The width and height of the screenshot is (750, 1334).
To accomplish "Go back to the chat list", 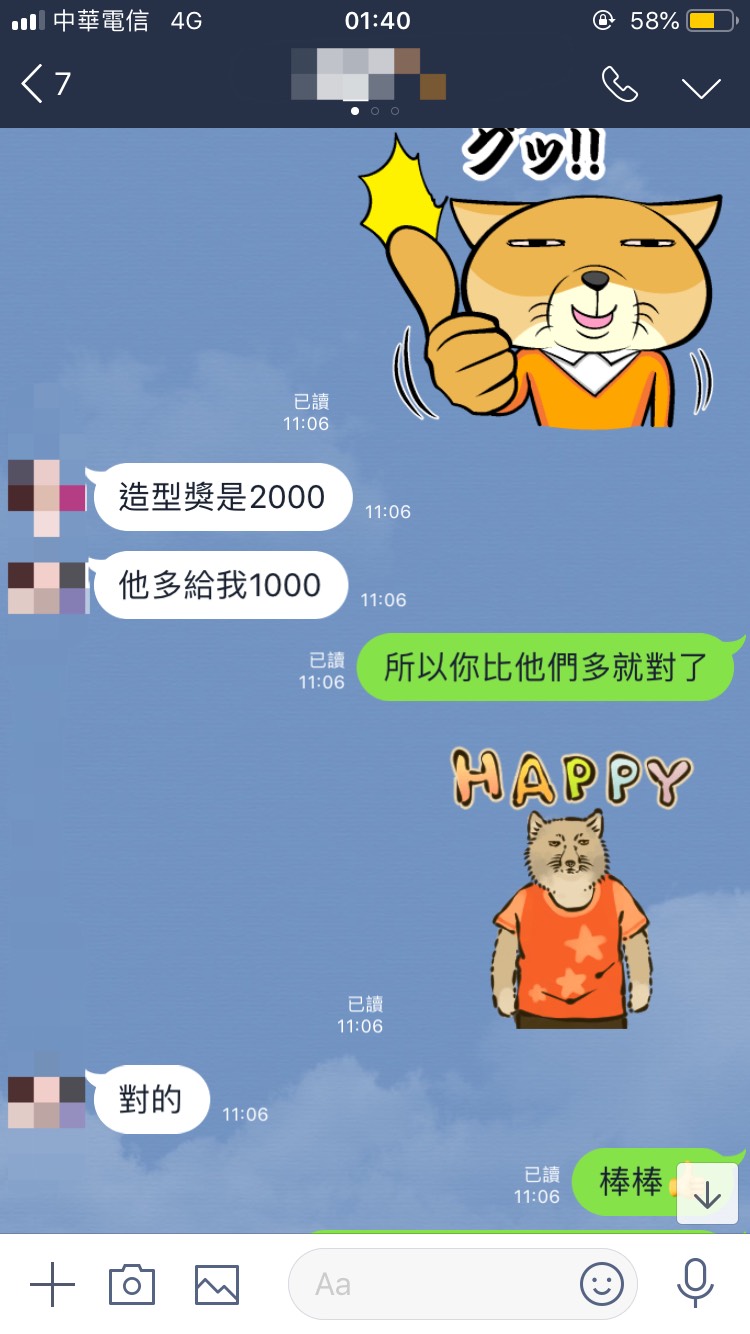I will (45, 84).
